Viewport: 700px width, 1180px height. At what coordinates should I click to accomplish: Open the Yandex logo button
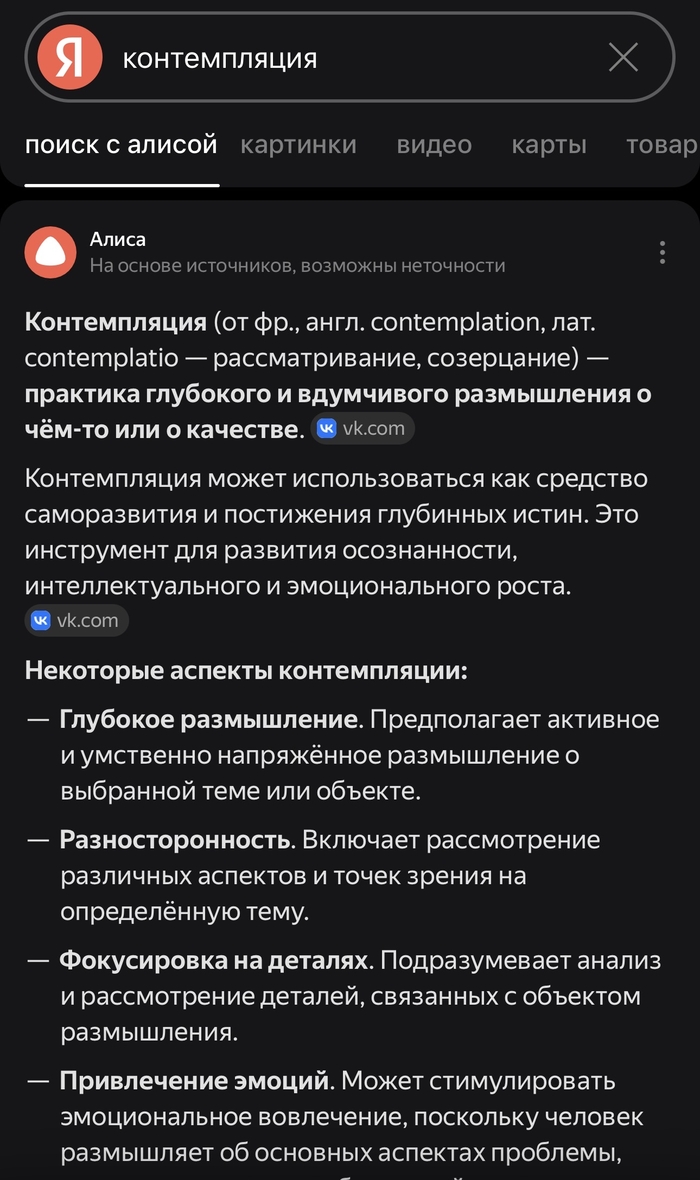69,58
